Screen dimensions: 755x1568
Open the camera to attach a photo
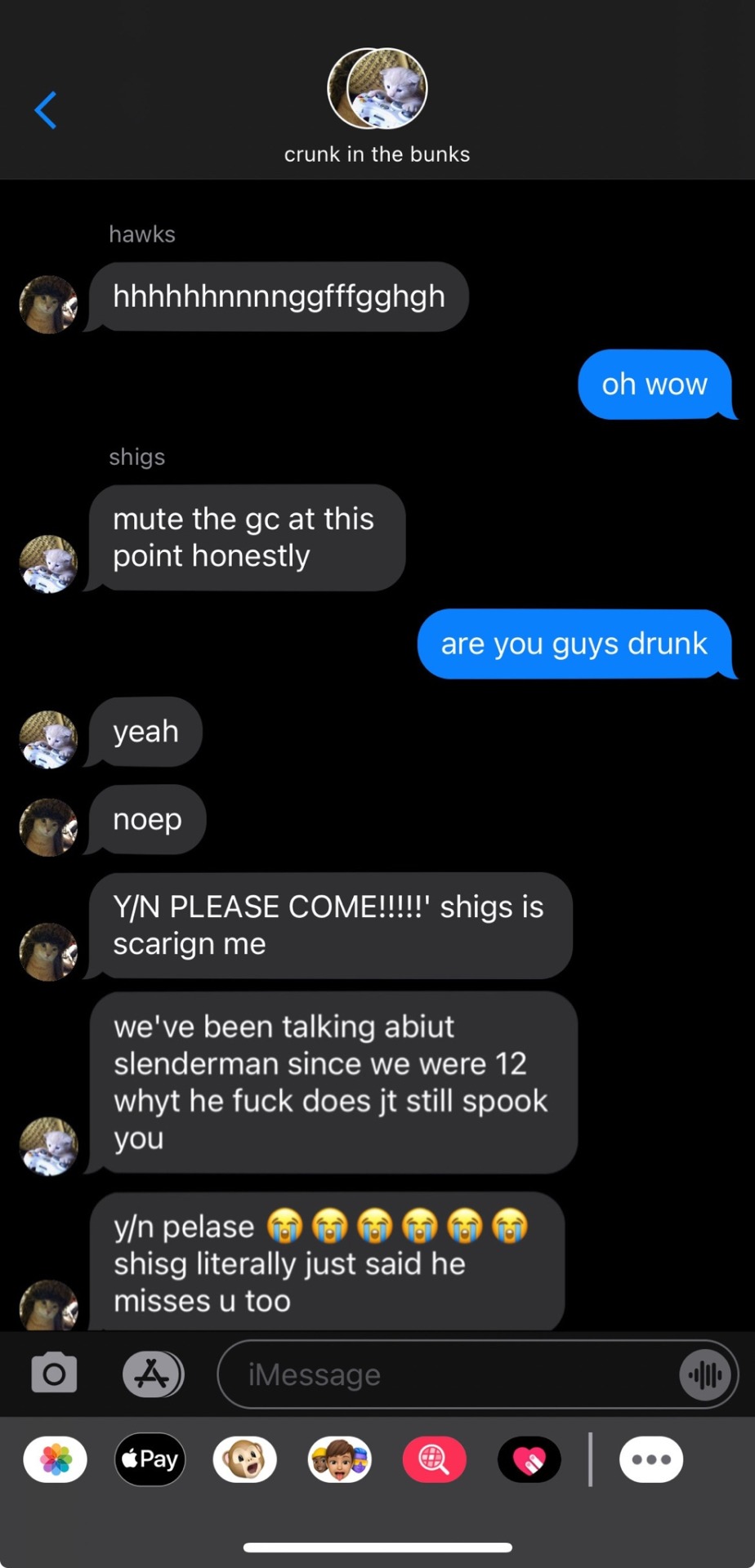[x=54, y=1374]
